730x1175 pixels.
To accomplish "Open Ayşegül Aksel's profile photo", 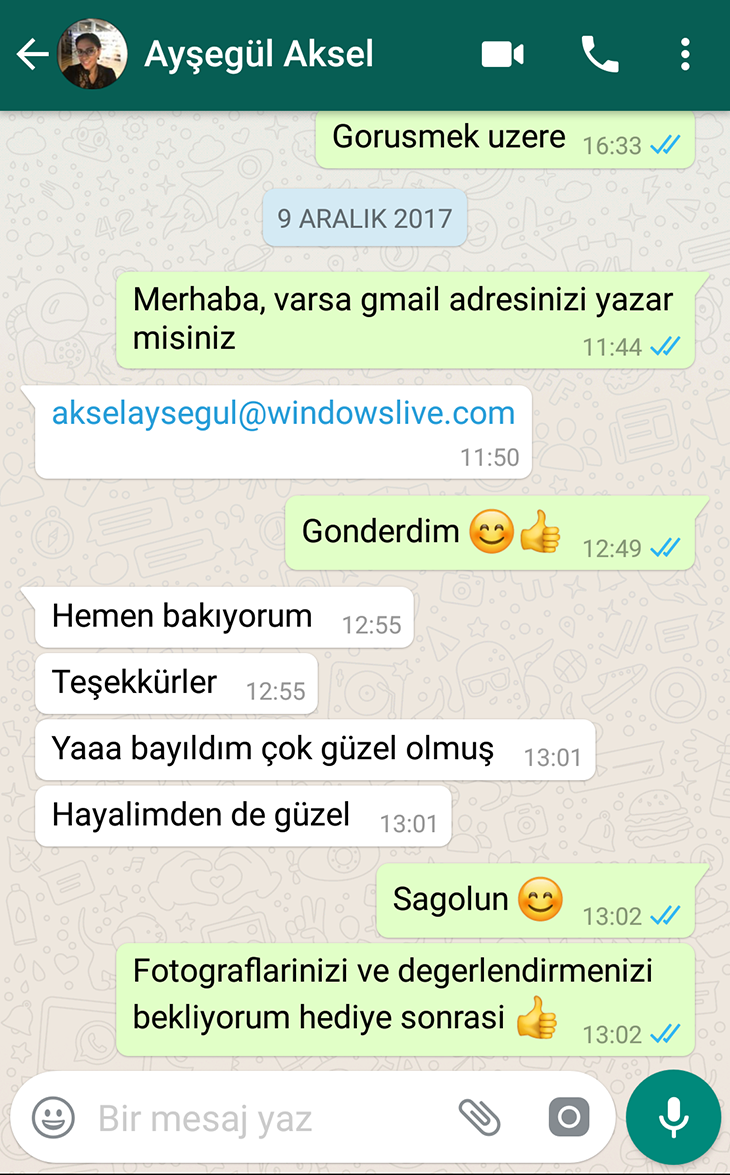I will click(93, 55).
